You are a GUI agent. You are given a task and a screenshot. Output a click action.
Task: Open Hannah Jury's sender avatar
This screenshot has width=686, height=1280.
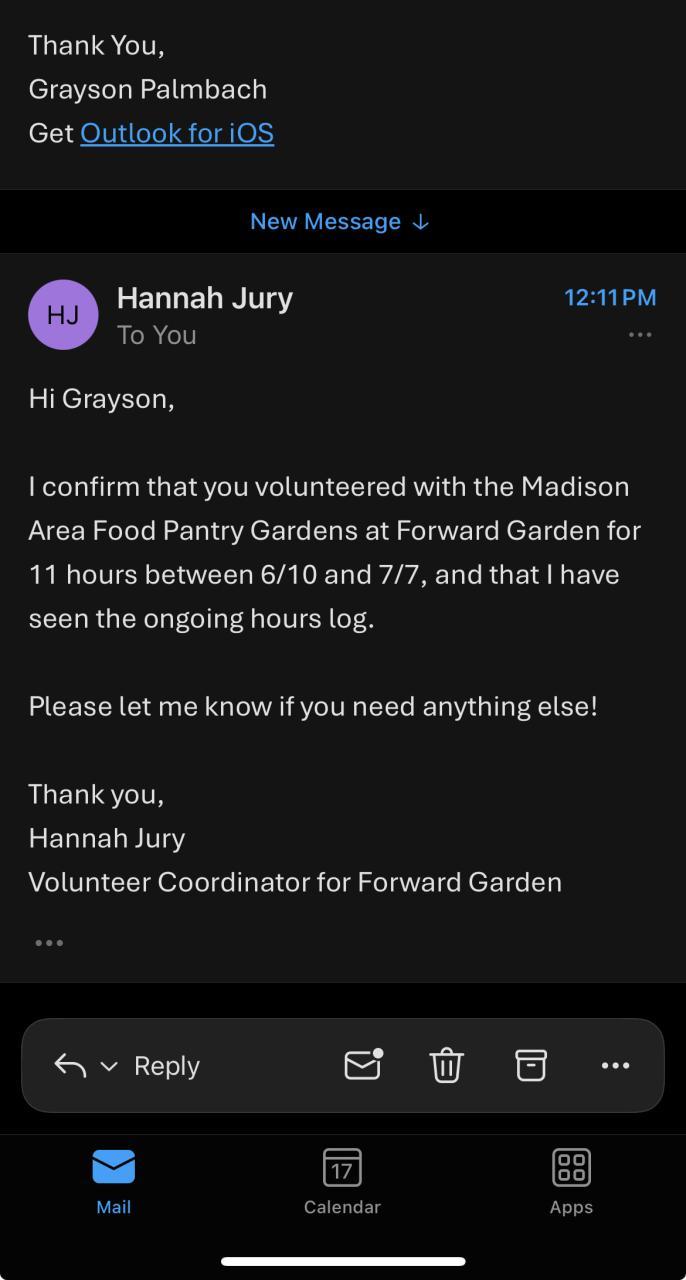[x=63, y=315]
